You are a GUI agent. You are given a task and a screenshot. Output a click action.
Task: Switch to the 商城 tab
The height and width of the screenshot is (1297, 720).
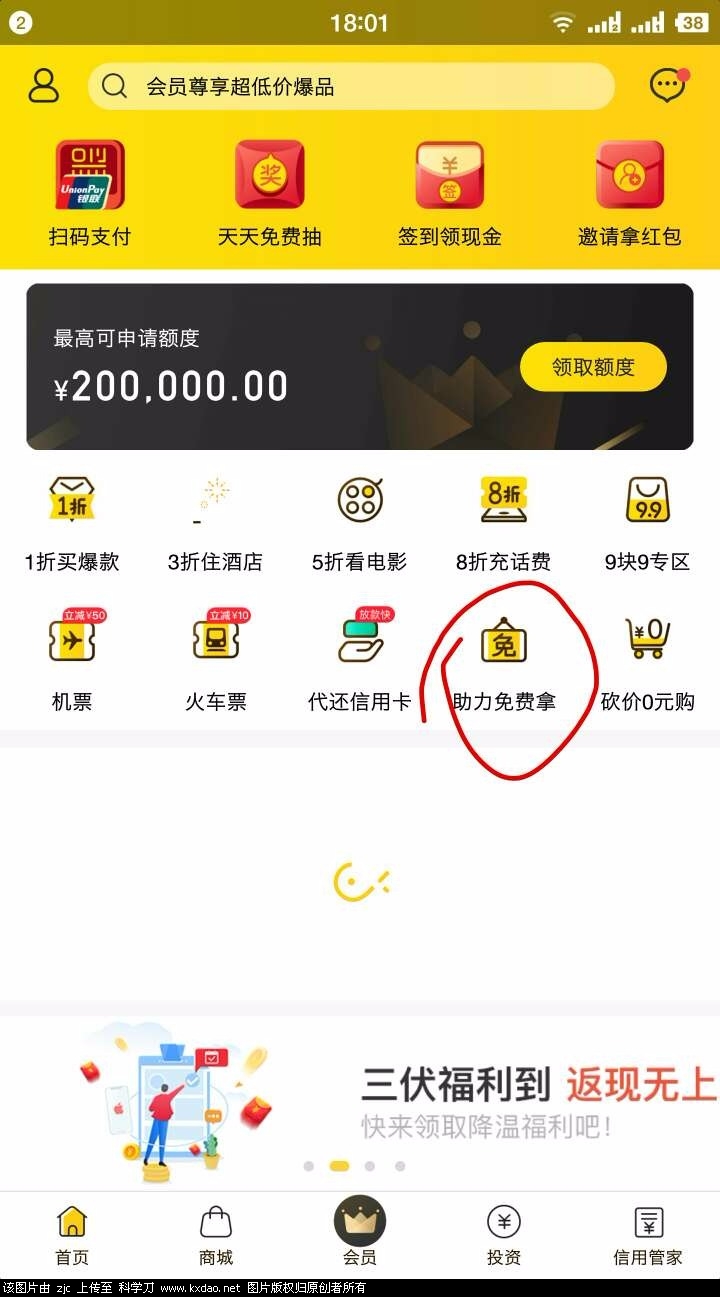pos(216,1236)
